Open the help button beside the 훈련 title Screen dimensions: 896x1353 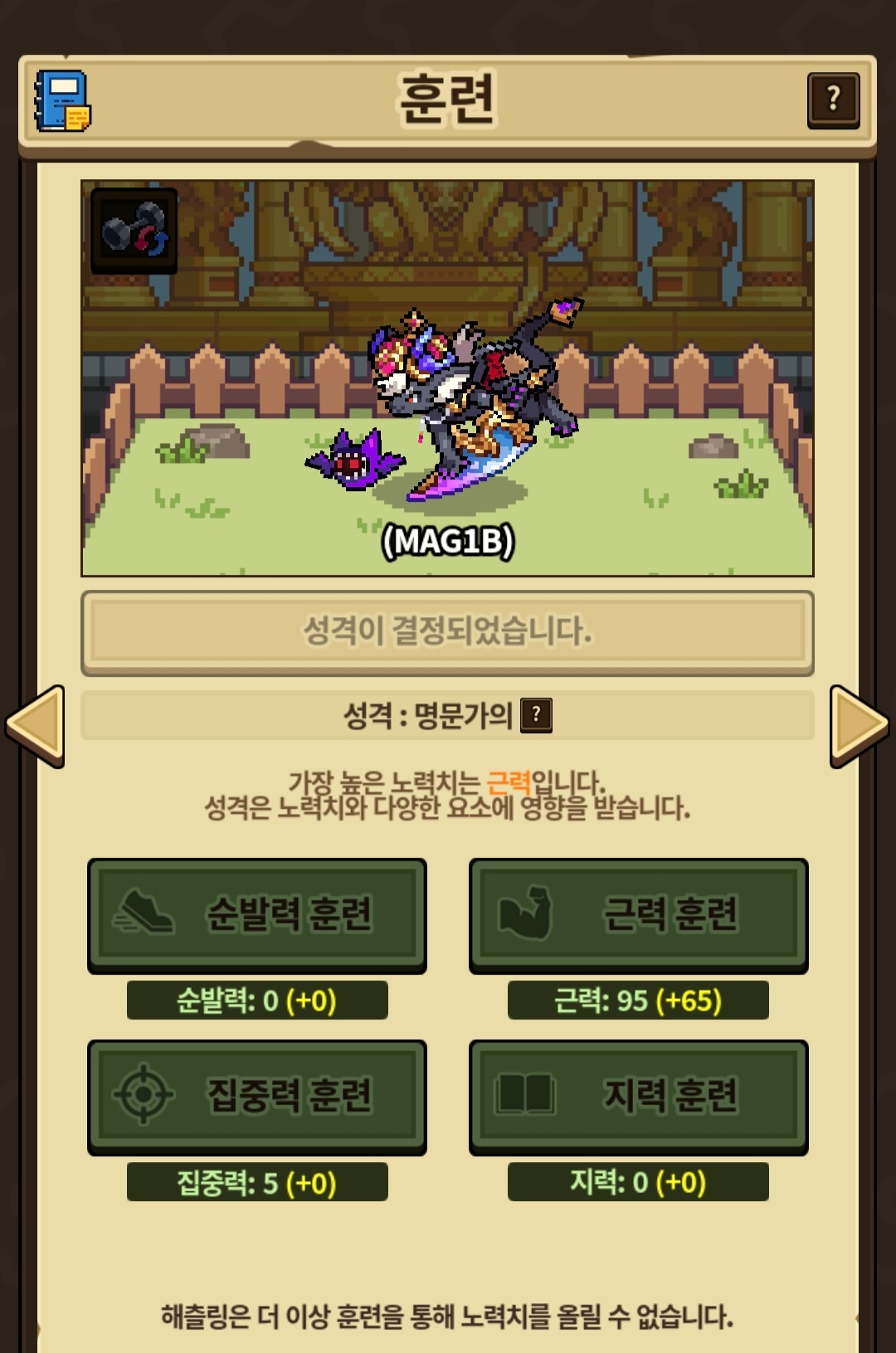[833, 100]
